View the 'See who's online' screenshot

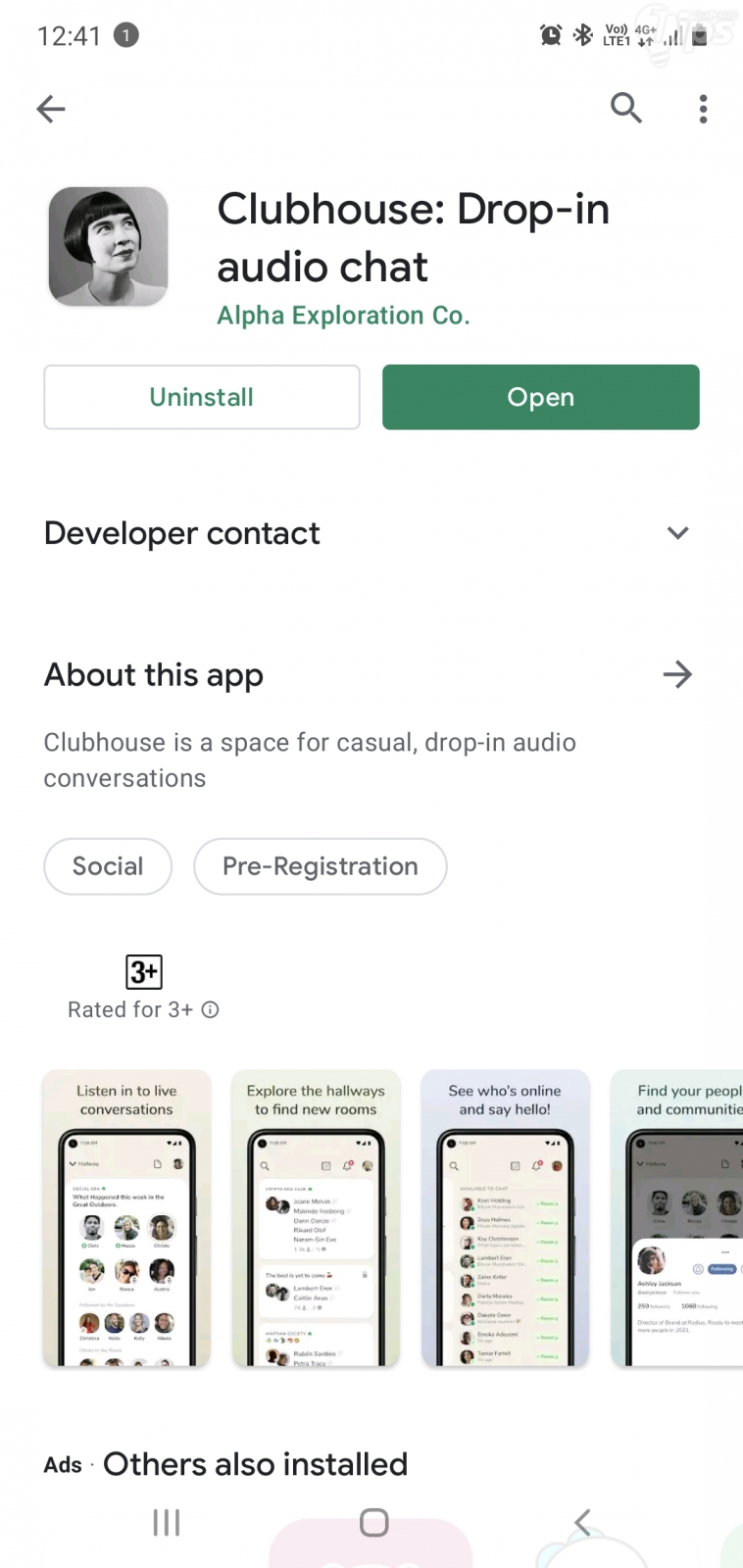click(x=505, y=1217)
